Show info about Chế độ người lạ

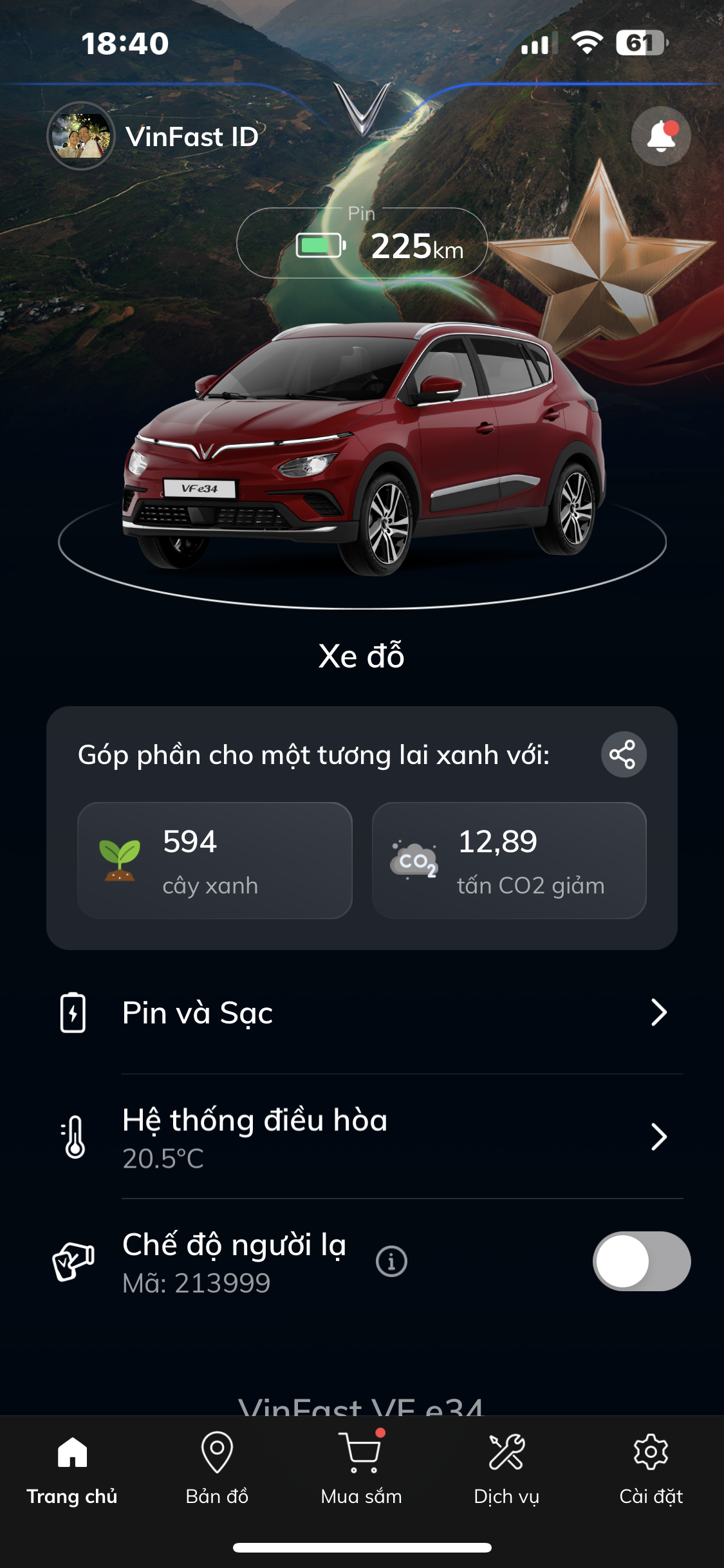(391, 1261)
